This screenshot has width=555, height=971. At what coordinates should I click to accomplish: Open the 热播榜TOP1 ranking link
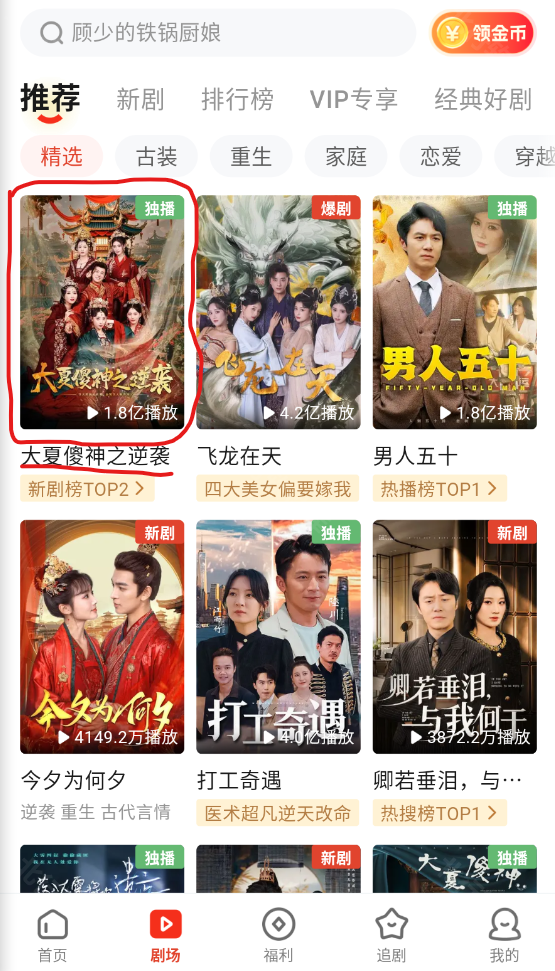tap(440, 489)
